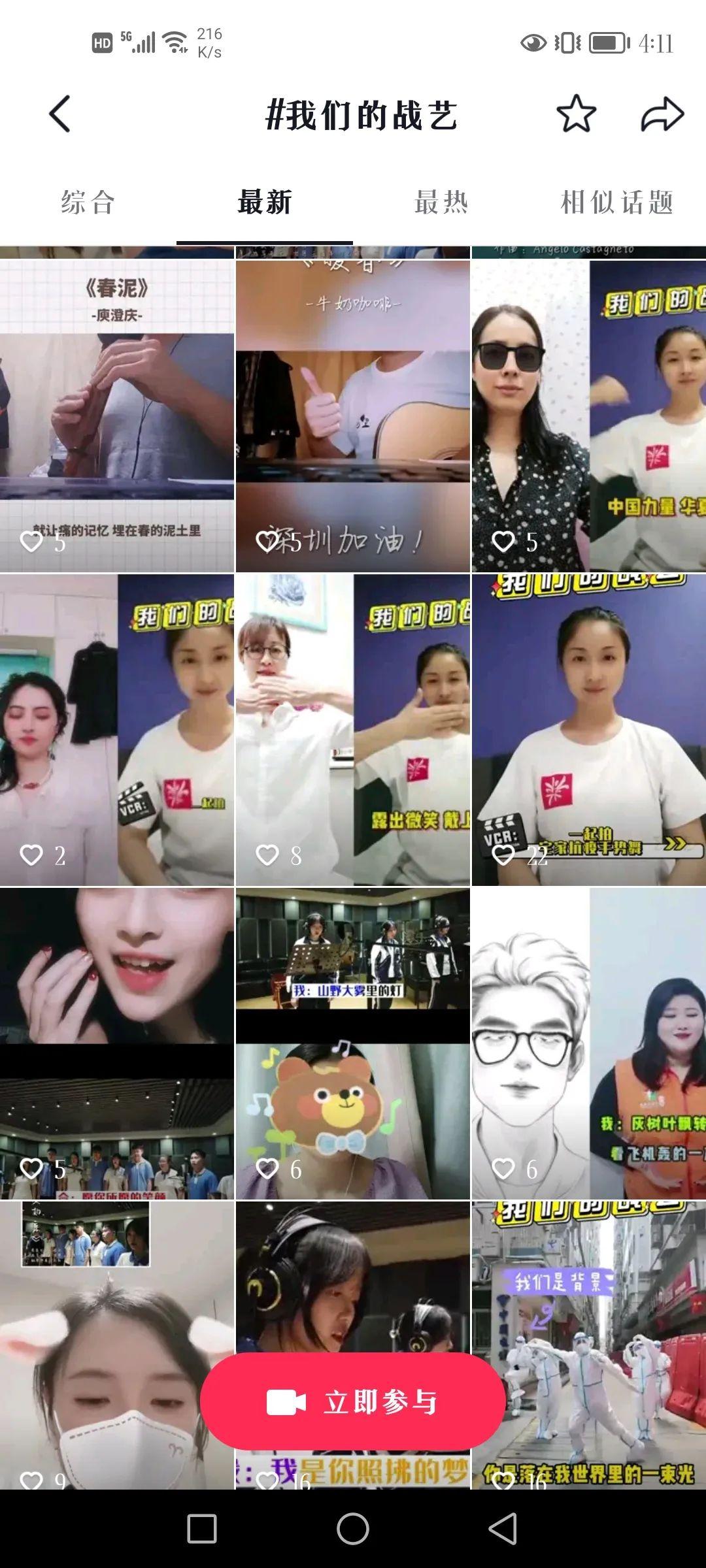Open the 露出微笑 hand gesture video
706x1568 pixels.
353,729
